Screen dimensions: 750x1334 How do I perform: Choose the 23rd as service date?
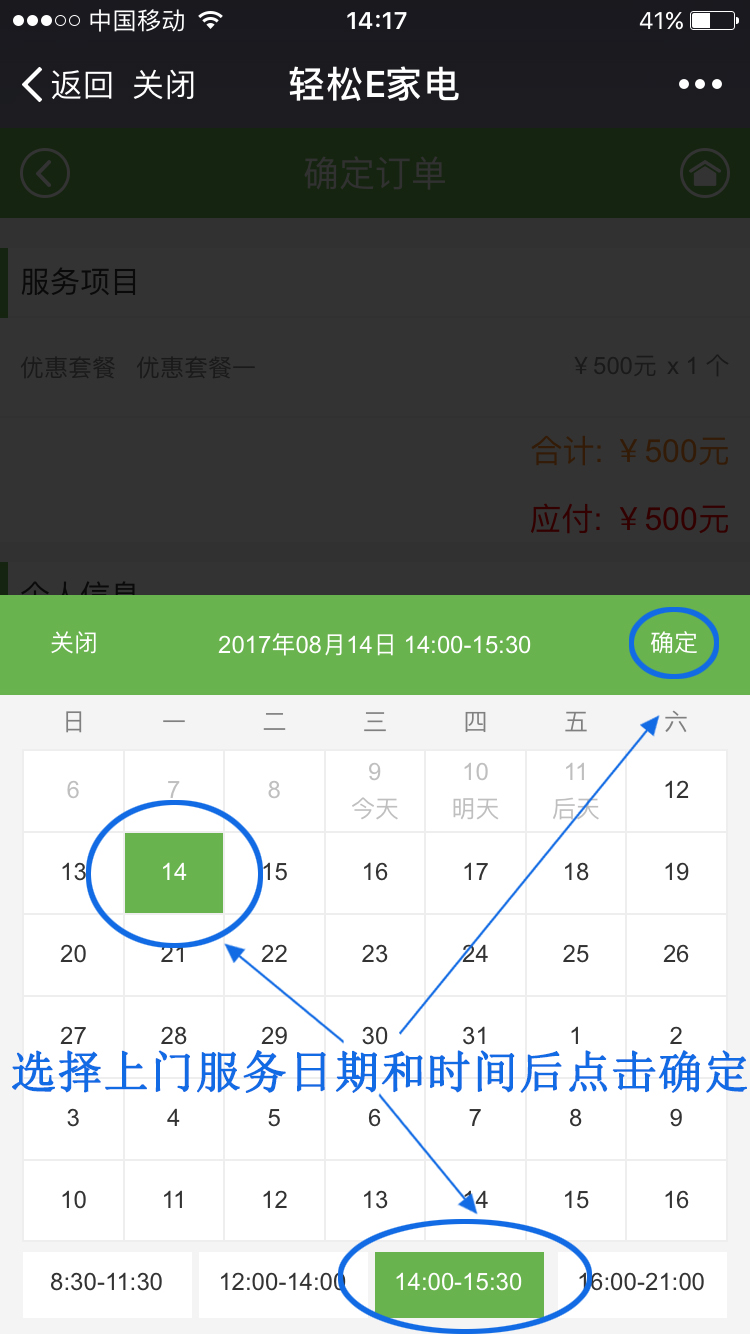click(x=375, y=954)
